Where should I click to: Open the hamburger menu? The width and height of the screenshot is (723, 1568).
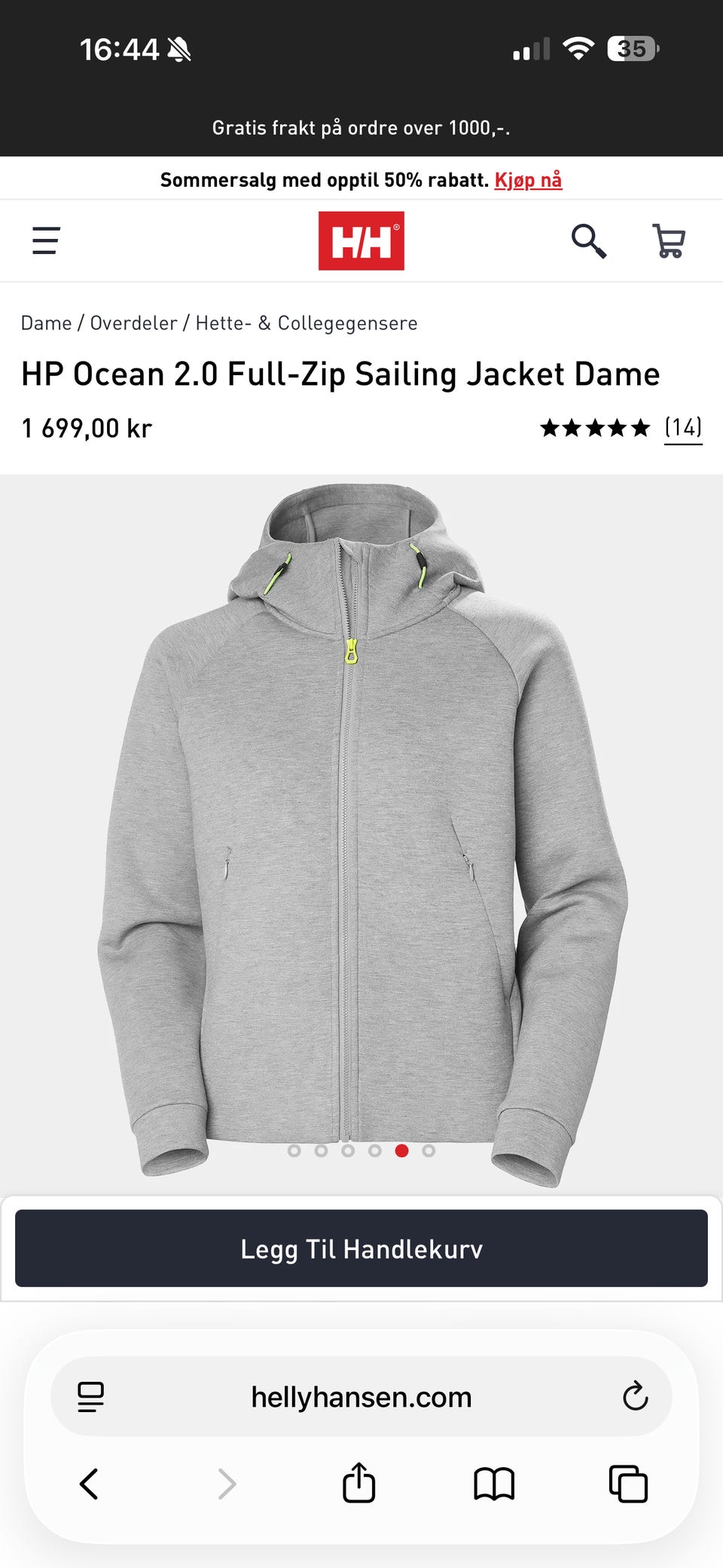(x=46, y=240)
